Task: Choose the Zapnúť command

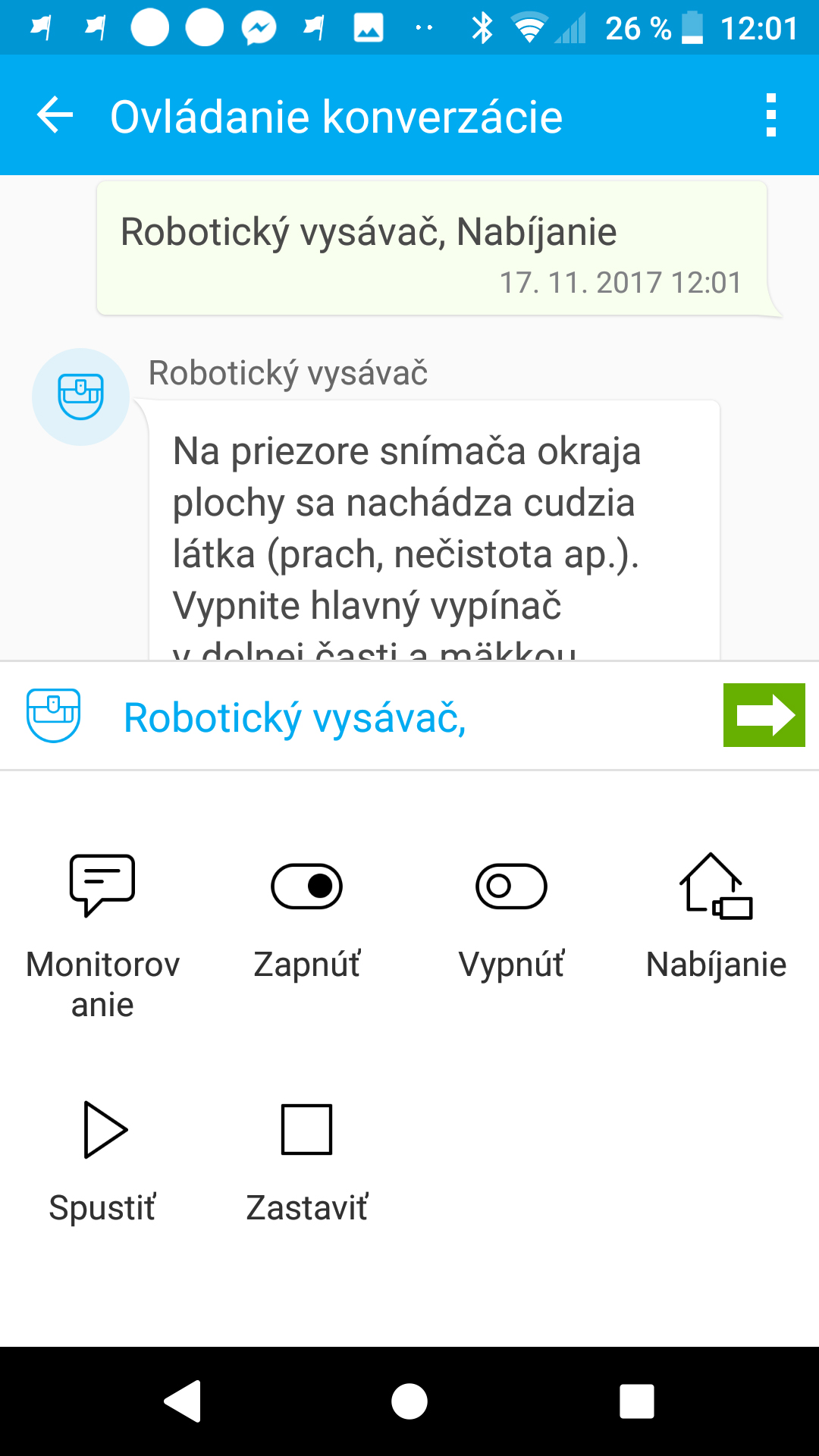Action: pos(307,918)
